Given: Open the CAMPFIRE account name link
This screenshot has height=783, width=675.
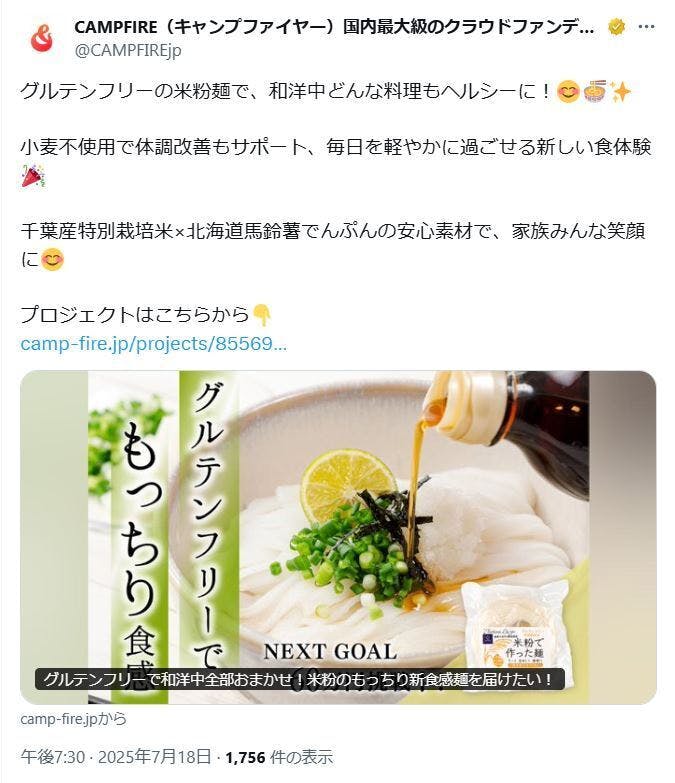Looking at the screenshot, I should click(335, 26).
